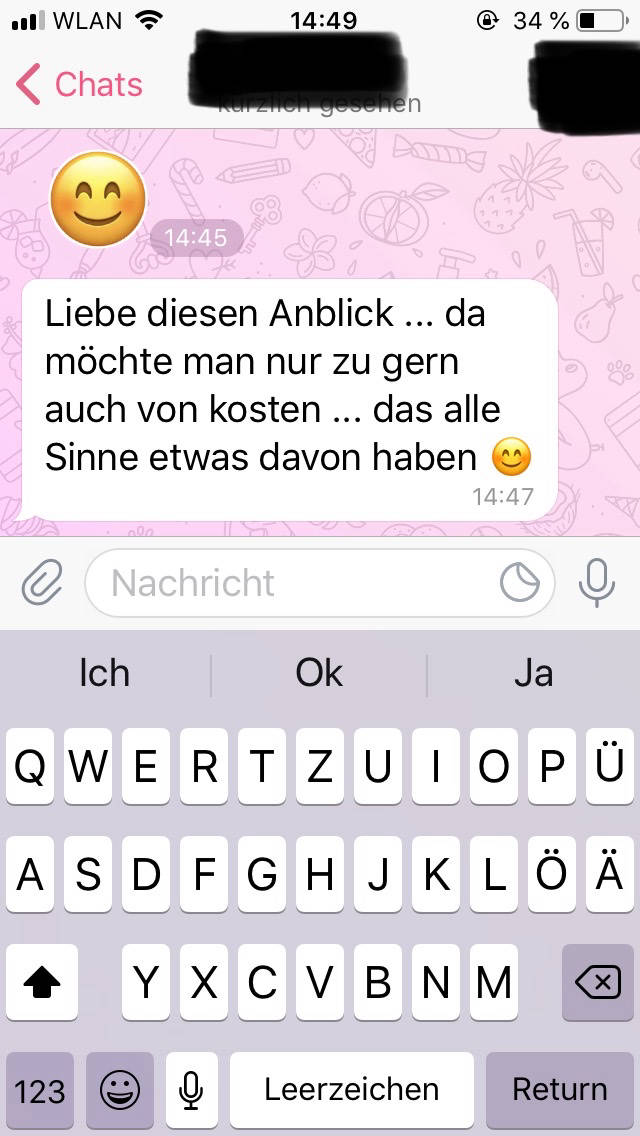
Task: Open the attachment paperclip
Action: pos(42,582)
